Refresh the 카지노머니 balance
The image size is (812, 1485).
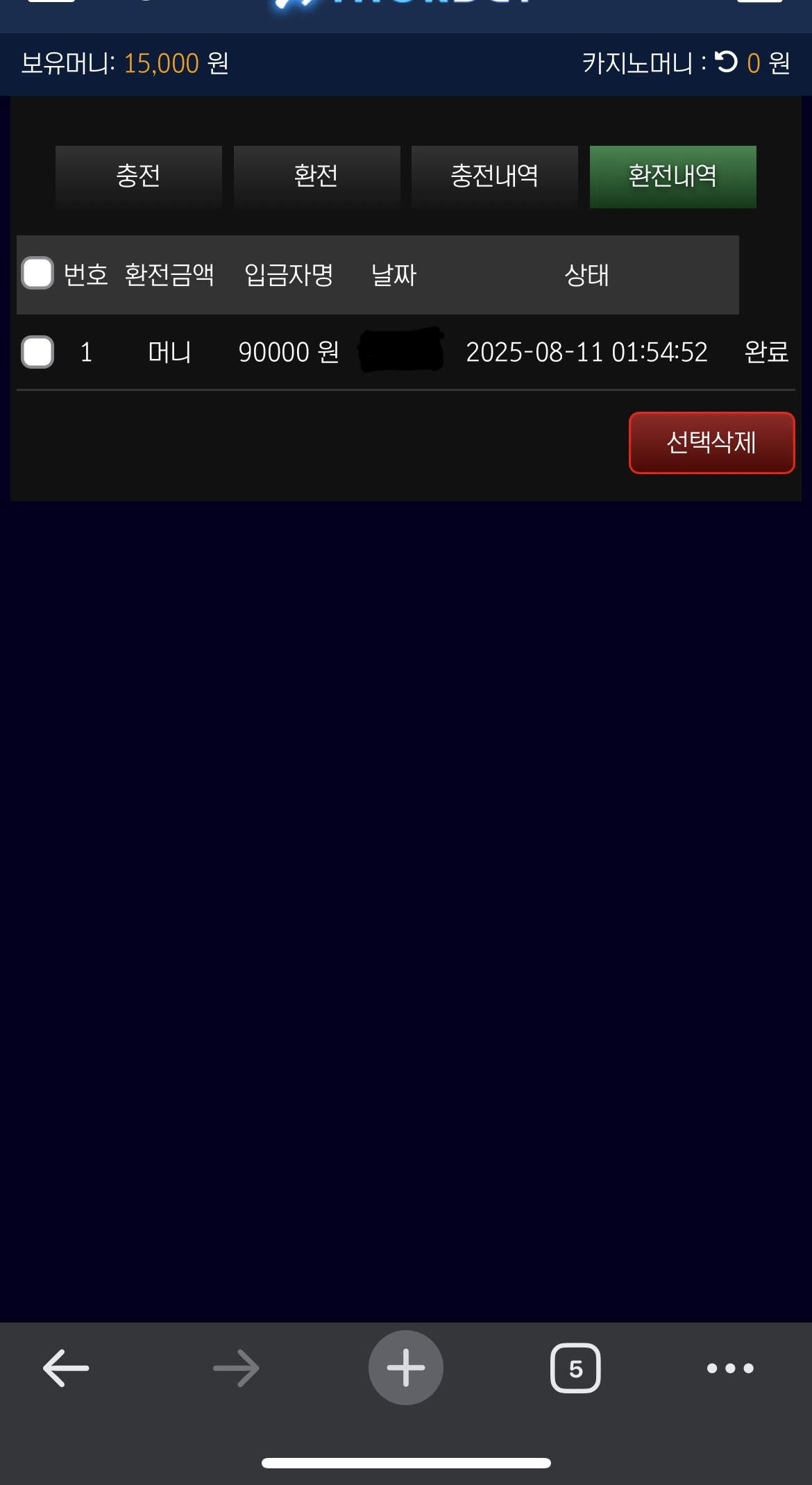pos(726,62)
